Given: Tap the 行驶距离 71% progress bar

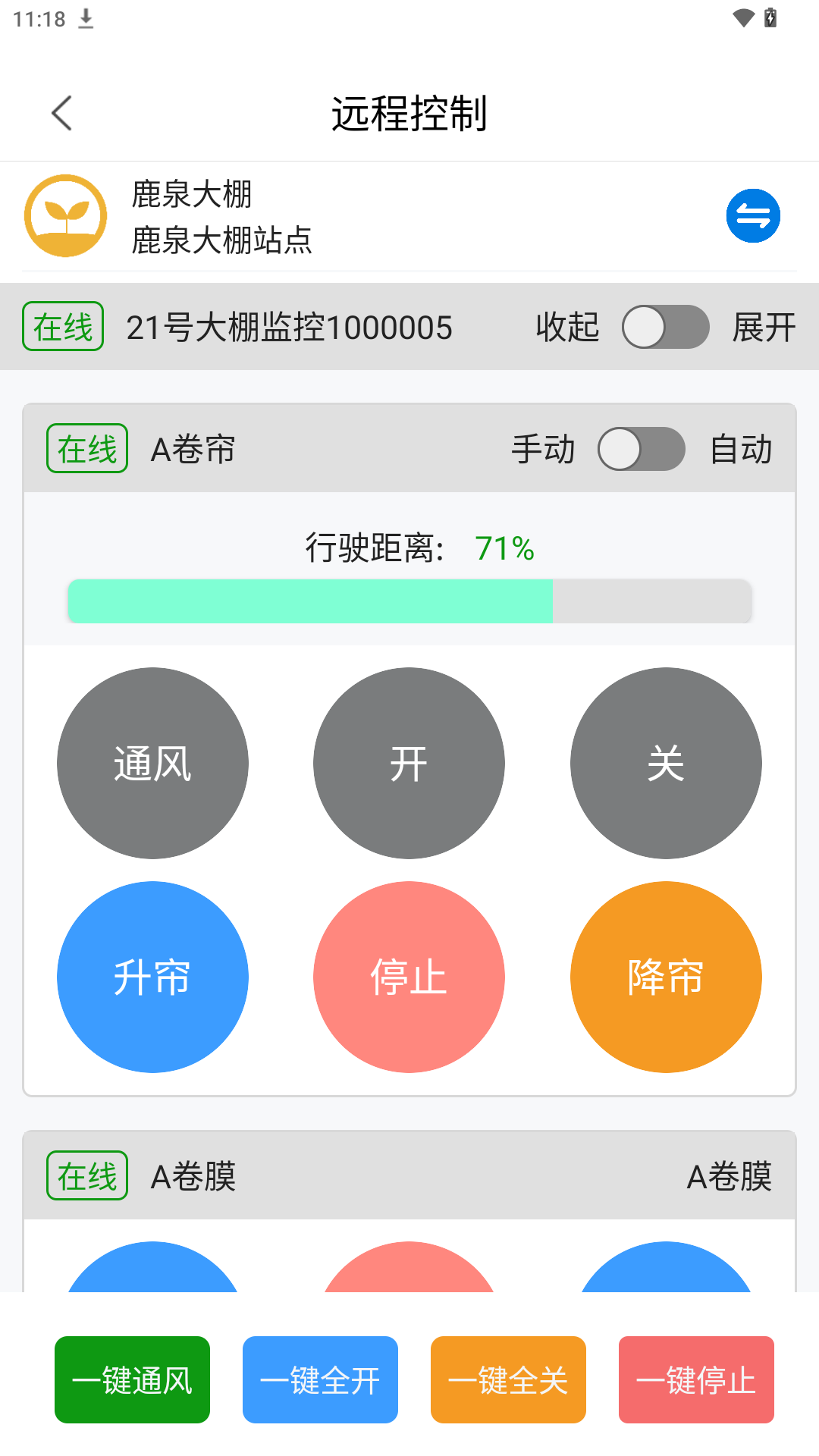Looking at the screenshot, I should (409, 601).
